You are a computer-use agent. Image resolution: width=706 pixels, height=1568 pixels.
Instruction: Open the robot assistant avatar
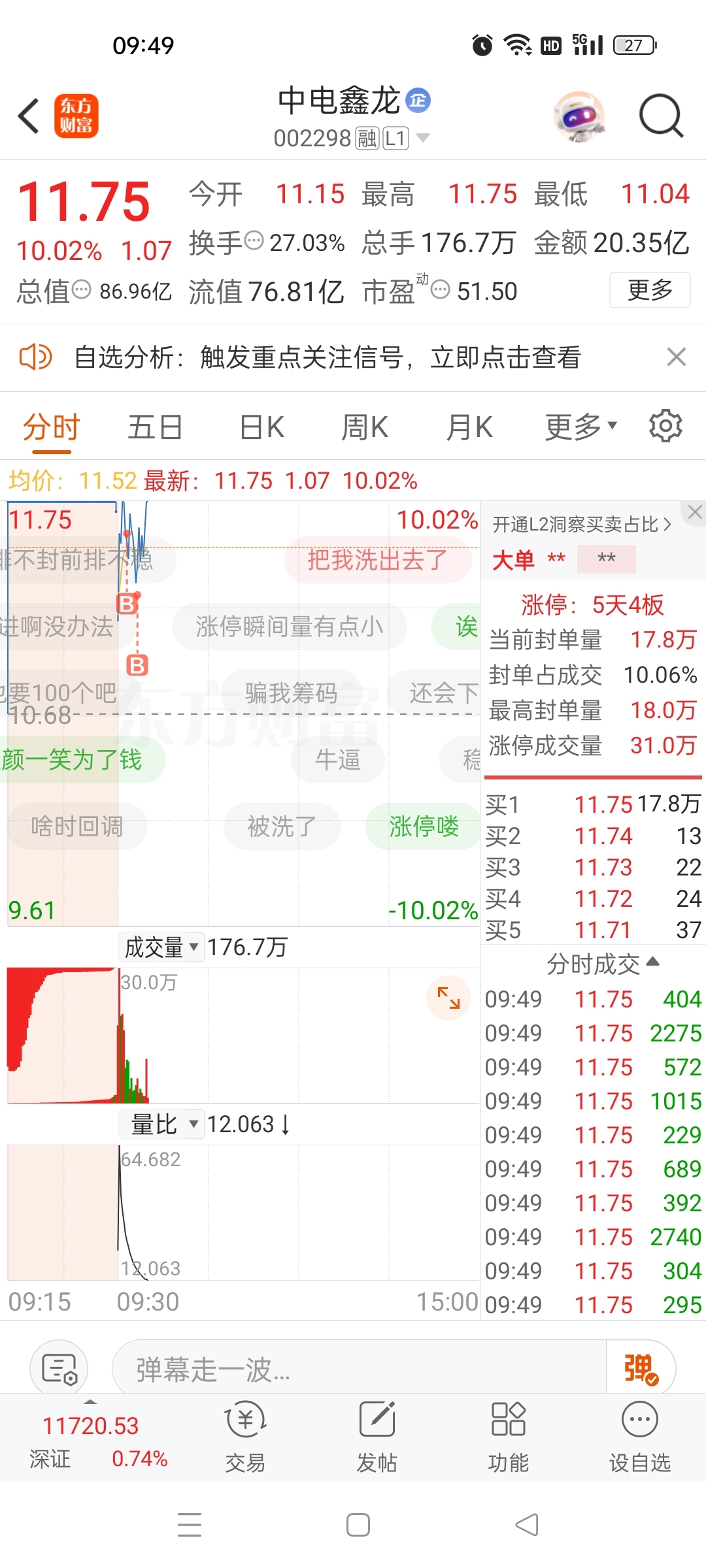[579, 116]
